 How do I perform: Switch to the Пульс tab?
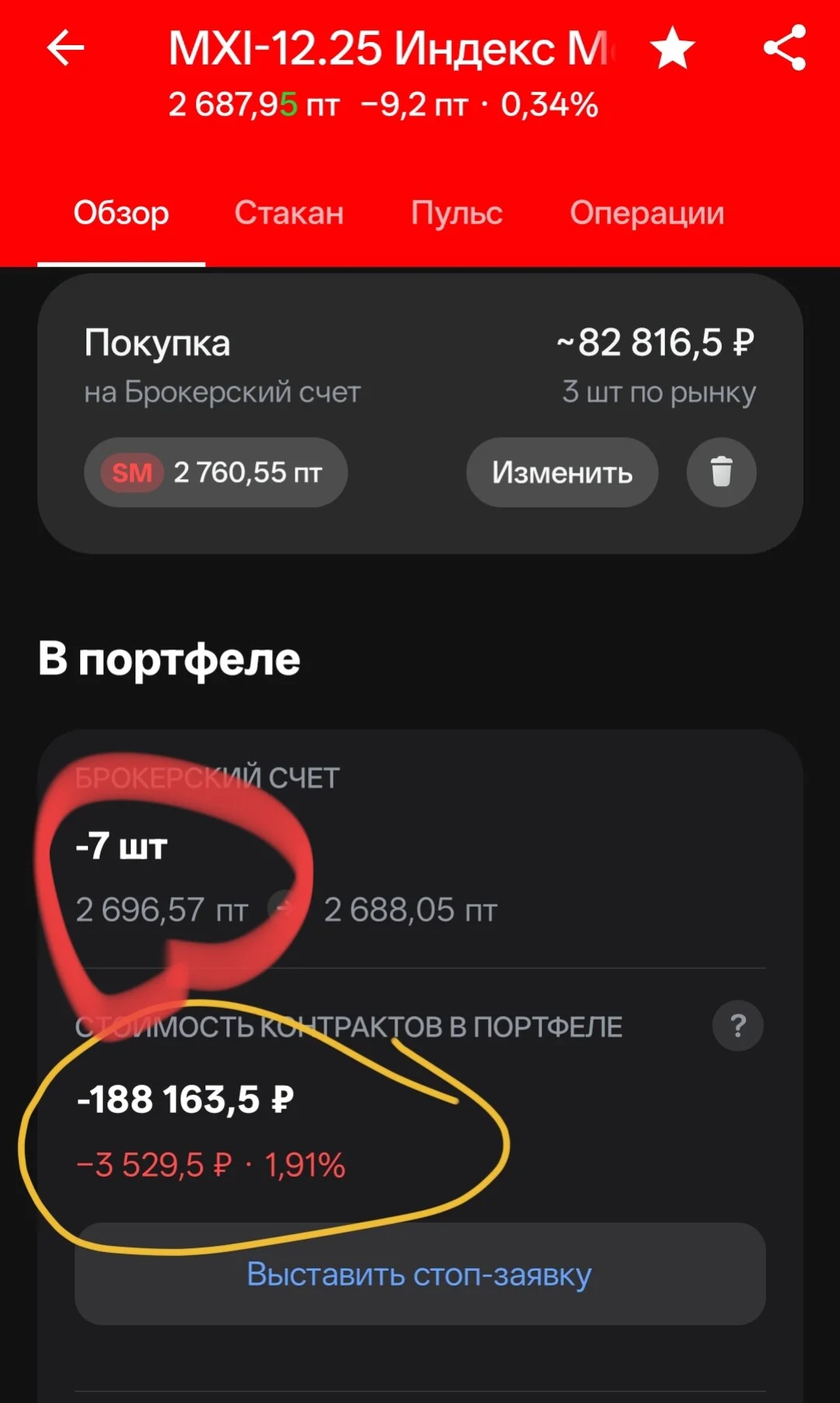457,212
